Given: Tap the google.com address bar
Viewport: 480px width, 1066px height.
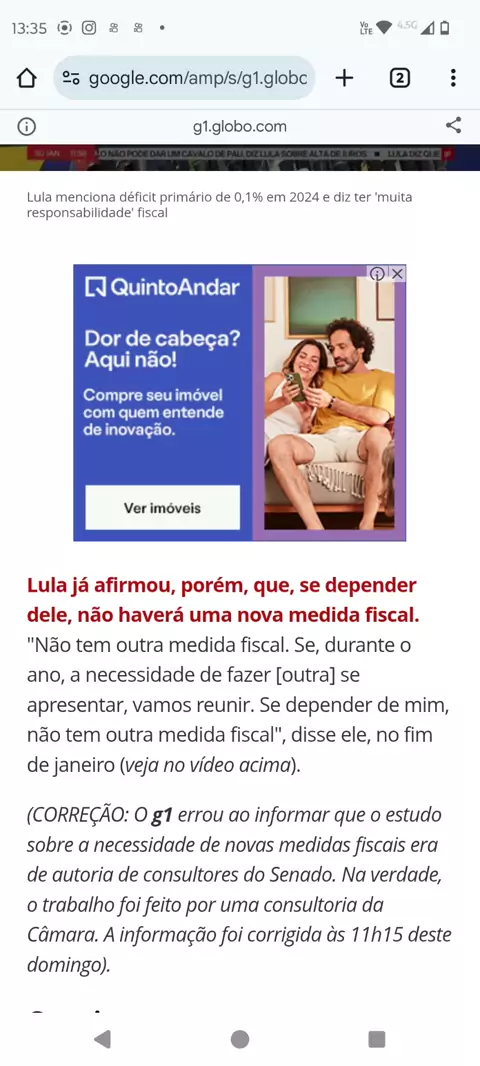Looking at the screenshot, I should pos(184,79).
